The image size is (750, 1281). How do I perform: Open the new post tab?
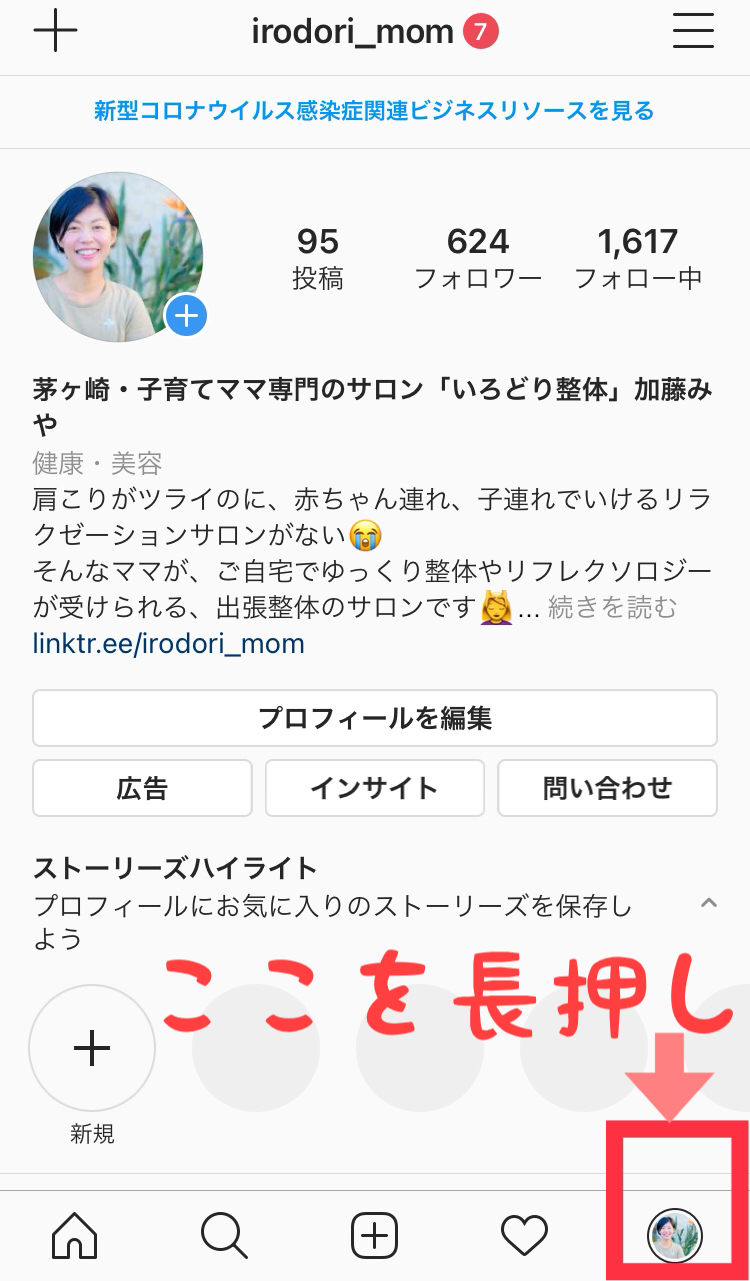[375, 1236]
